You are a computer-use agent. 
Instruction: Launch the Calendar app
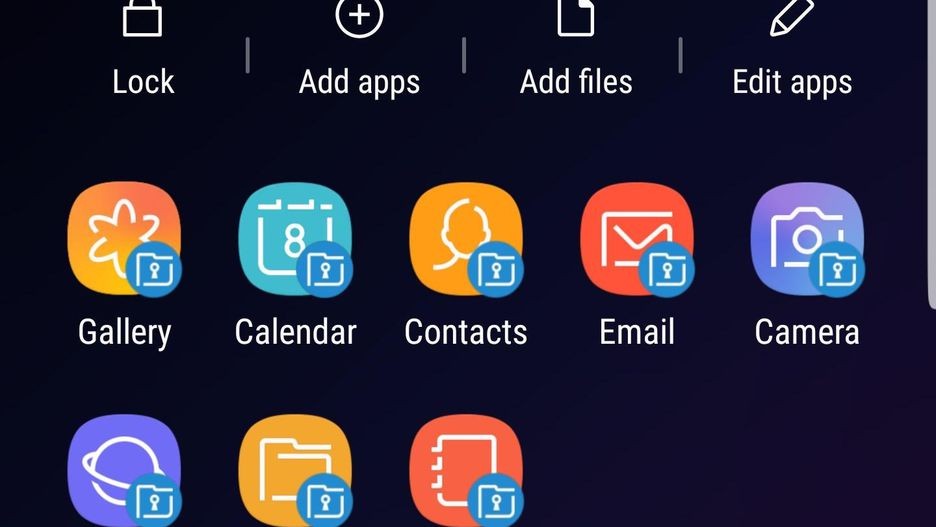click(x=295, y=240)
